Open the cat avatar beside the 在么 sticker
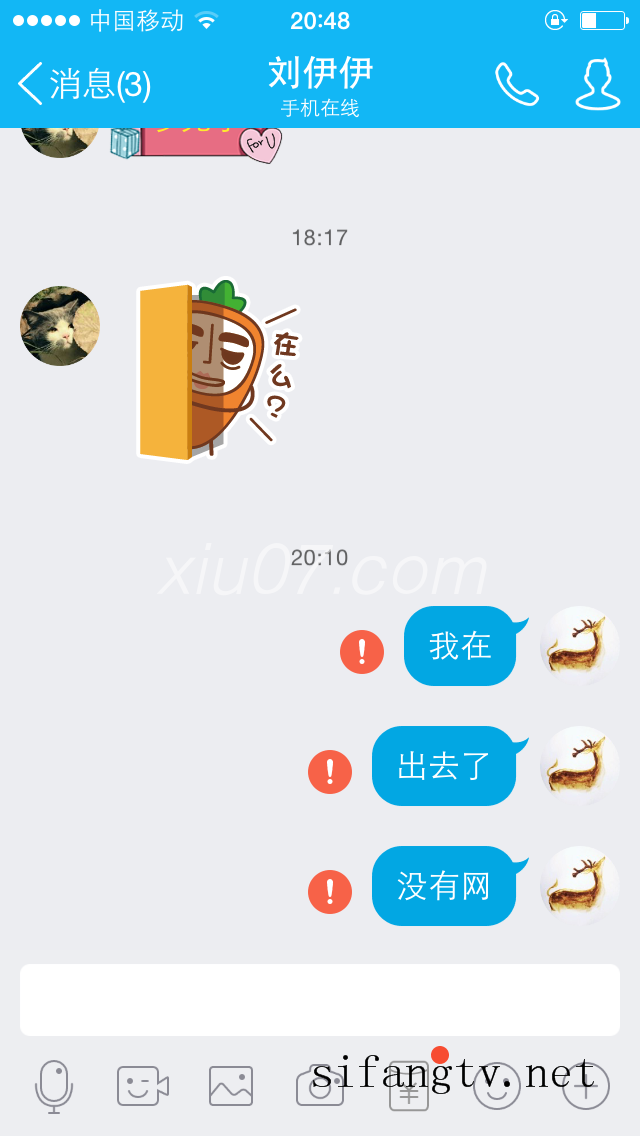Image resolution: width=640 pixels, height=1136 pixels. (60, 326)
